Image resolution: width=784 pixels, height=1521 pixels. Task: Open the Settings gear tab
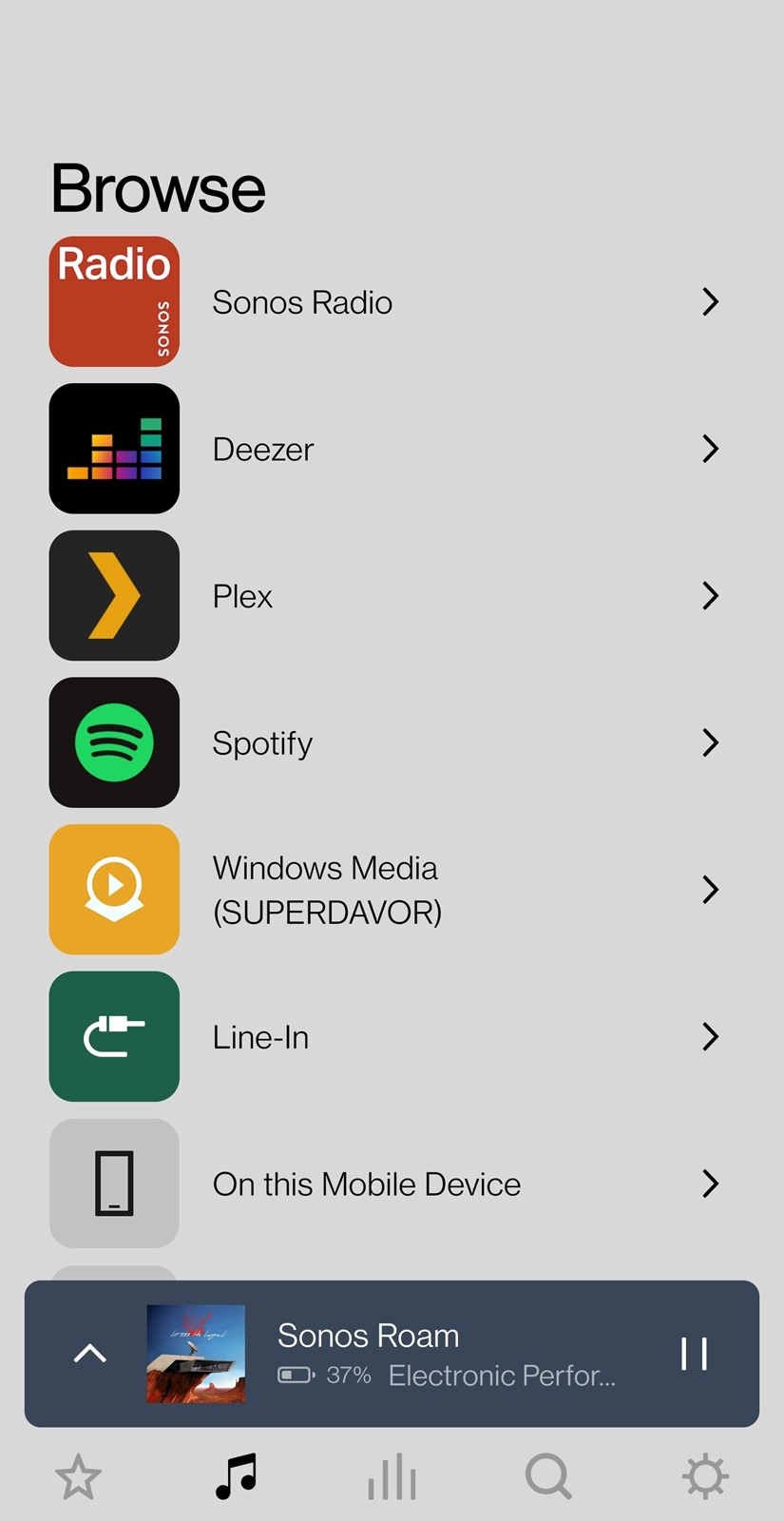[x=705, y=1477]
